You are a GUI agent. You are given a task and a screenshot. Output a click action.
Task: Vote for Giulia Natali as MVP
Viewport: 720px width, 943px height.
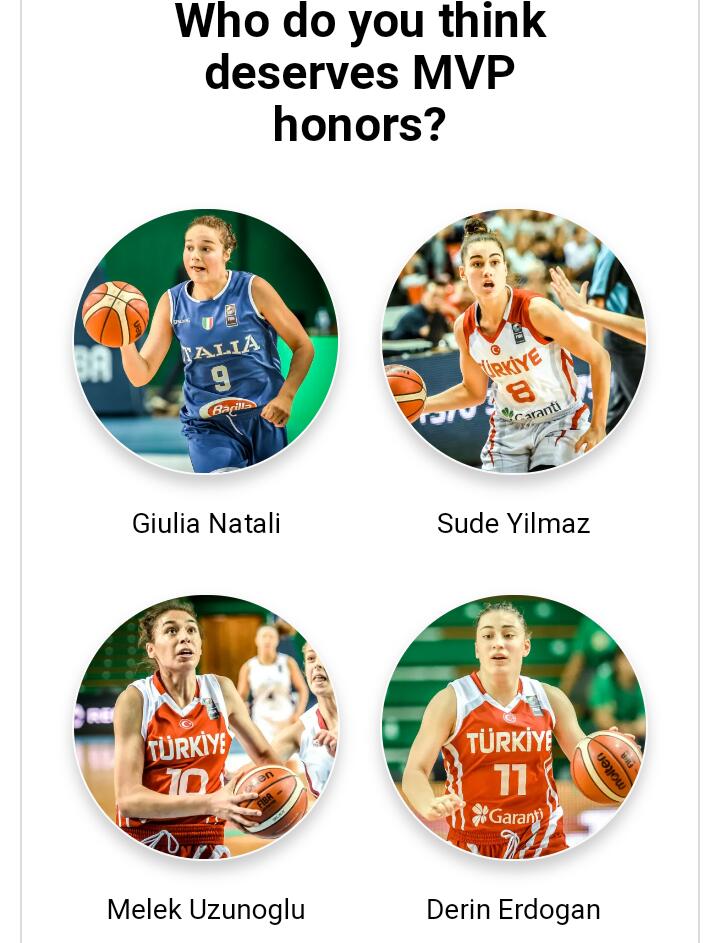pos(206,341)
